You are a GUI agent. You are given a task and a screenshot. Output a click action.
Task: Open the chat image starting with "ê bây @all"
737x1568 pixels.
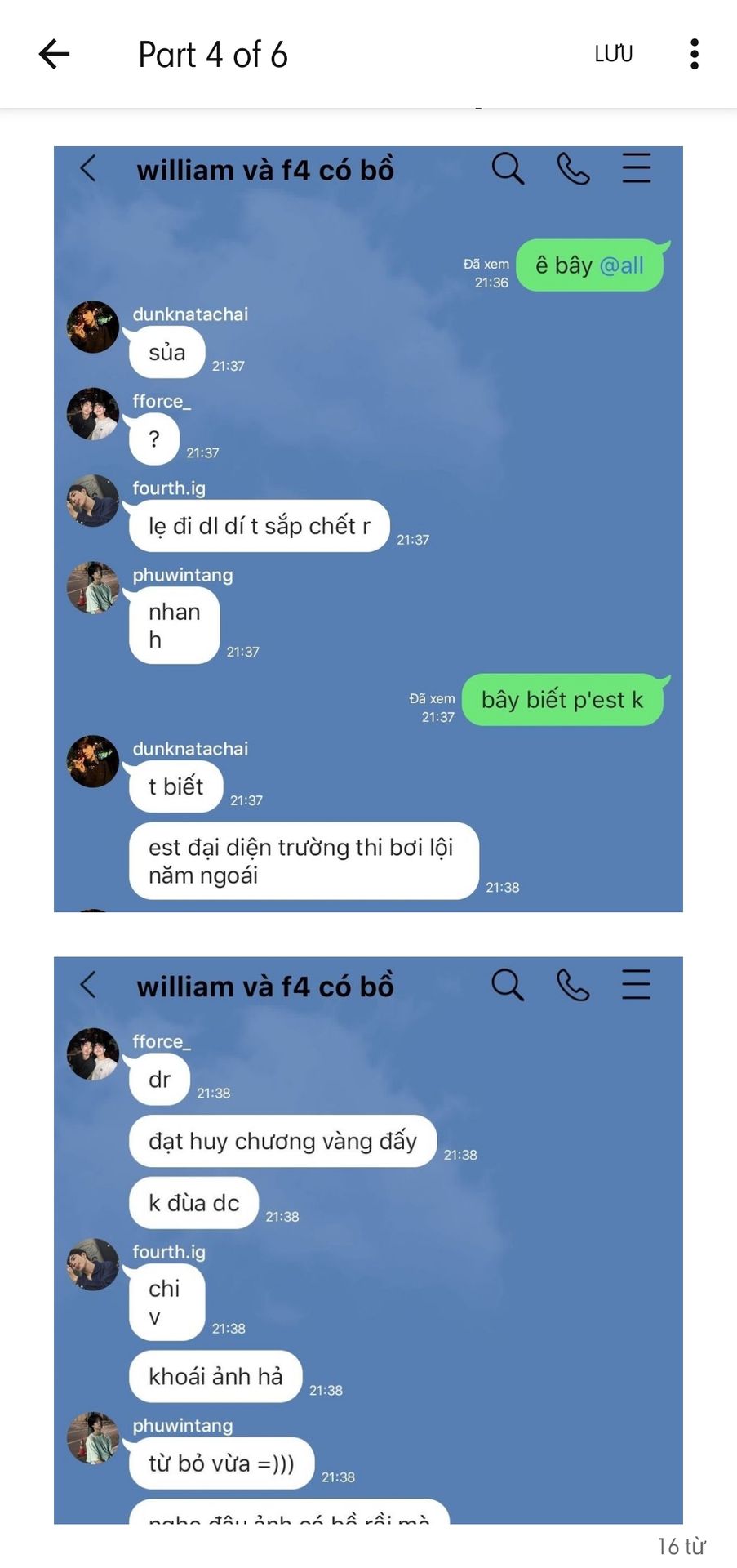coord(368,528)
